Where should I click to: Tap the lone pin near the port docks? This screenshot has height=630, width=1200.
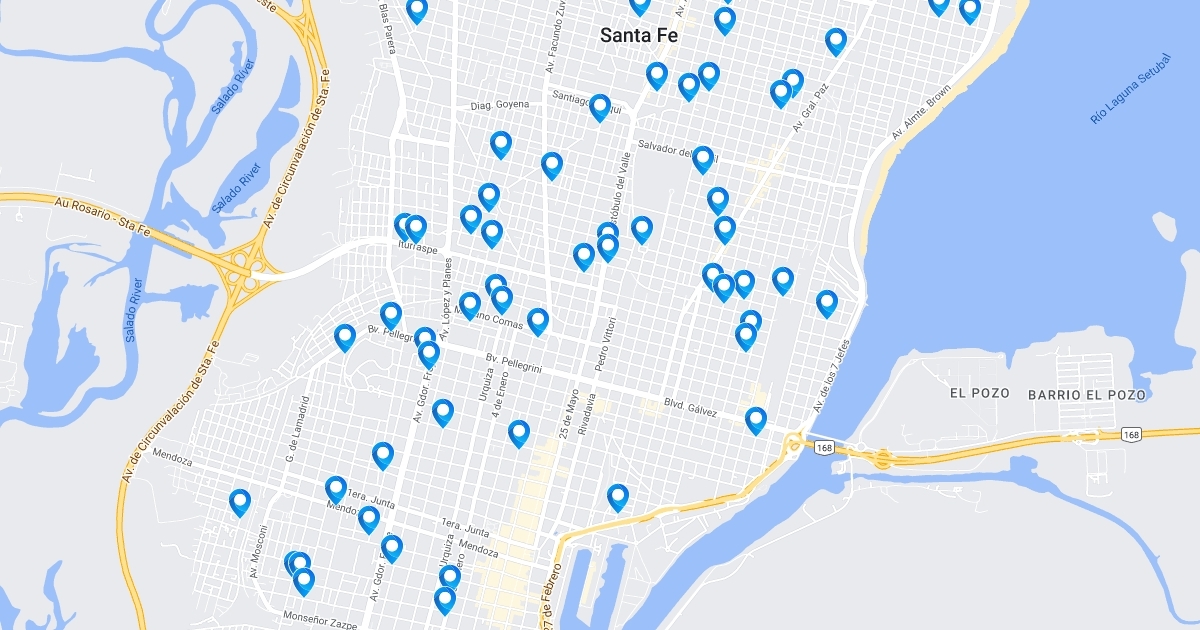pos(618,497)
